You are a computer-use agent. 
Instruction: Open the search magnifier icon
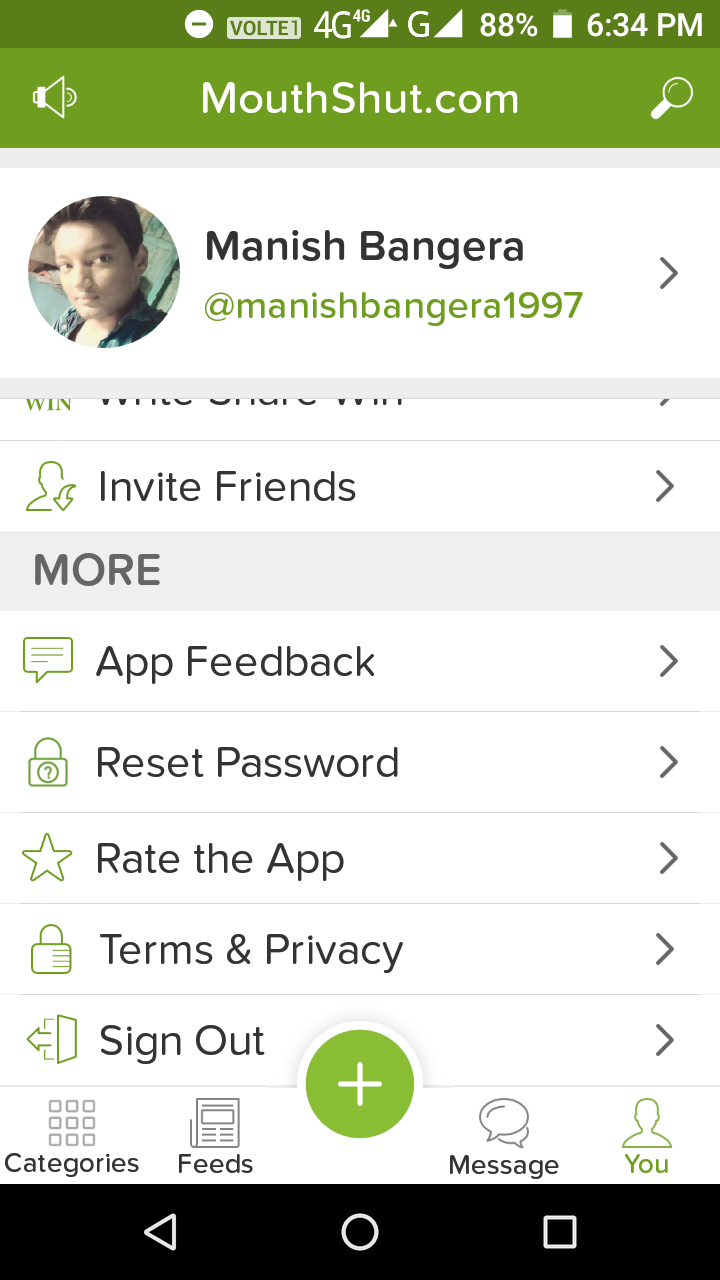[671, 98]
